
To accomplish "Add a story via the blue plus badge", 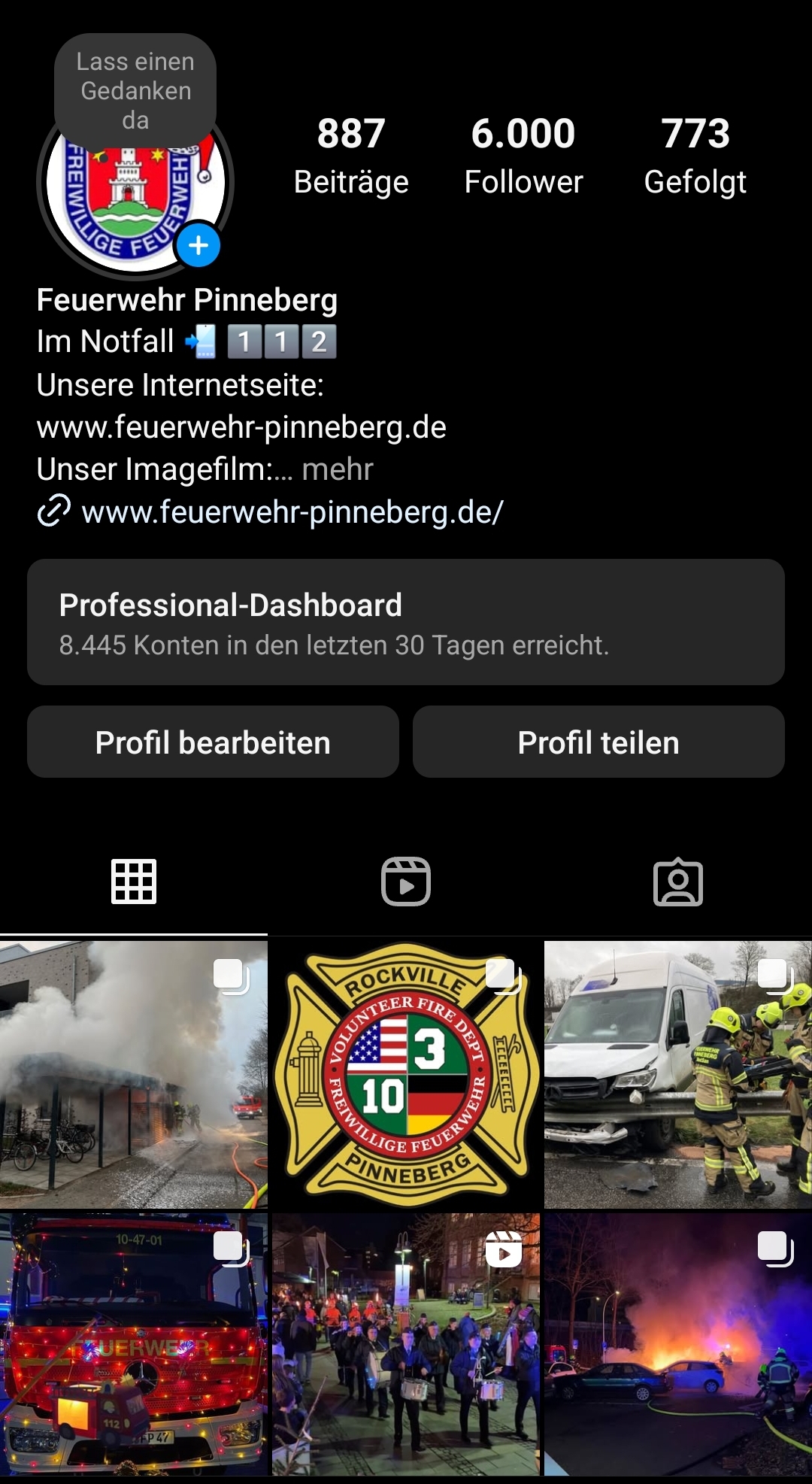I will (198, 245).
